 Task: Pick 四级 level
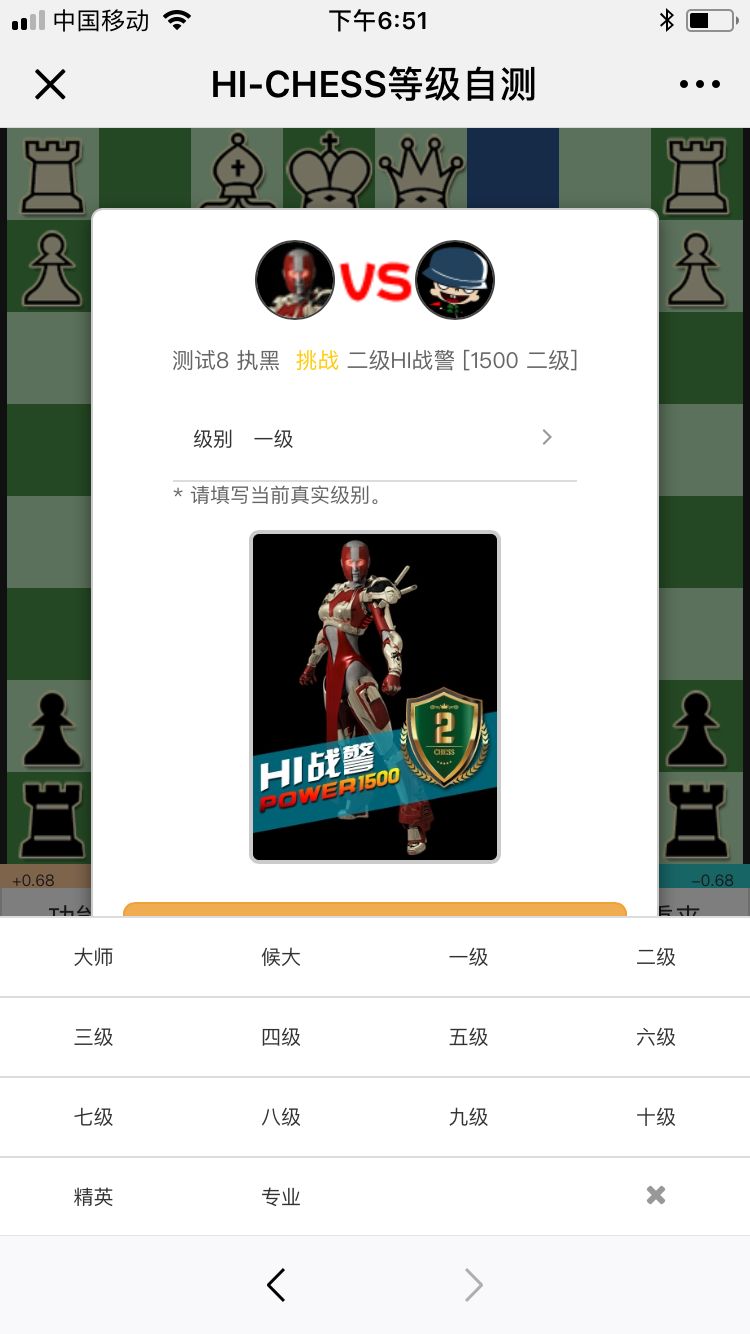[281, 1037]
